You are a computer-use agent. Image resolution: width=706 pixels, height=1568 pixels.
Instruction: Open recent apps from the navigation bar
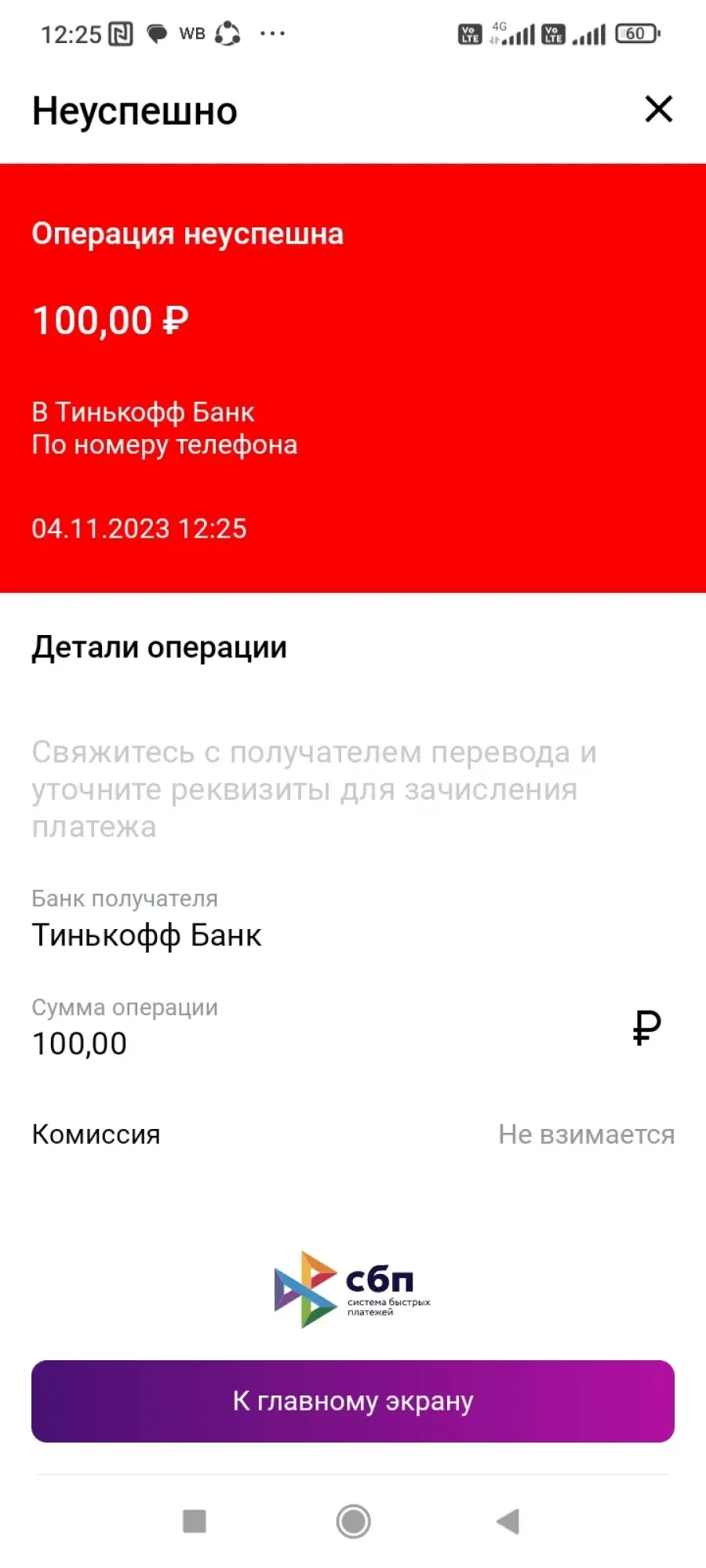194,1521
